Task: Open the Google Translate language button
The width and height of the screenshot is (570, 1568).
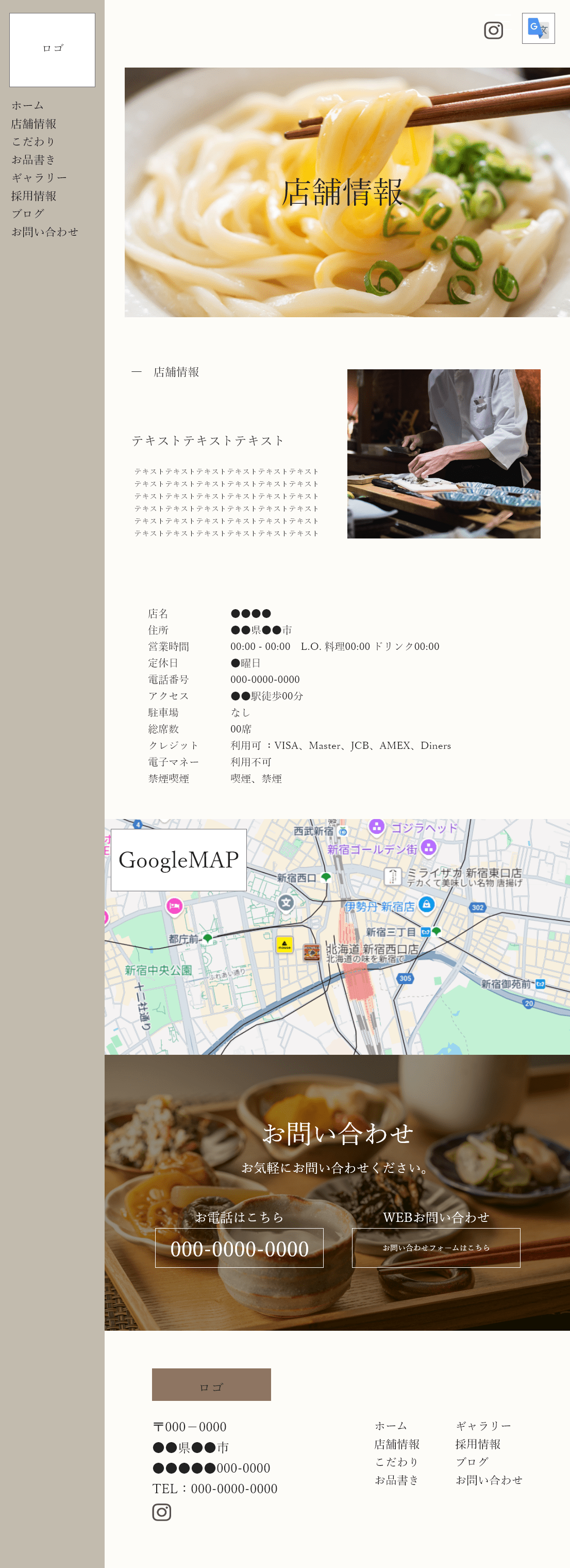Action: 538,28
